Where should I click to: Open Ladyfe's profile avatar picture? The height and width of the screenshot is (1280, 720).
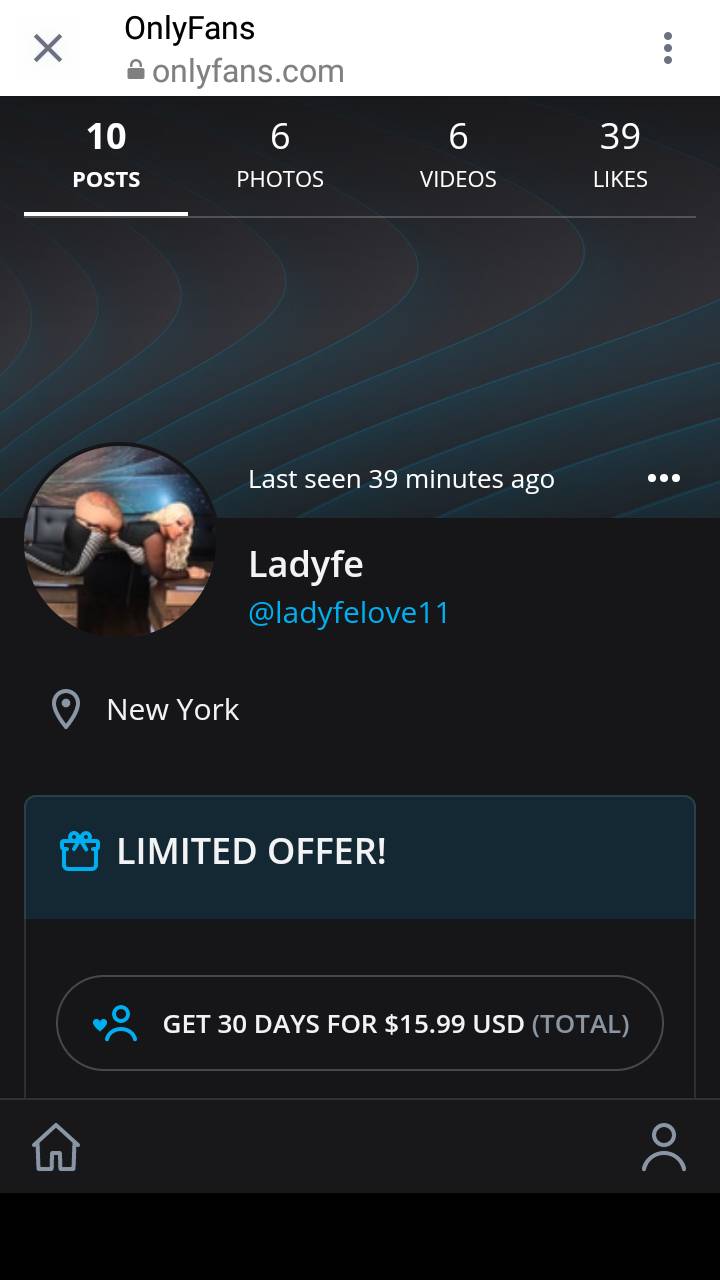pos(119,540)
